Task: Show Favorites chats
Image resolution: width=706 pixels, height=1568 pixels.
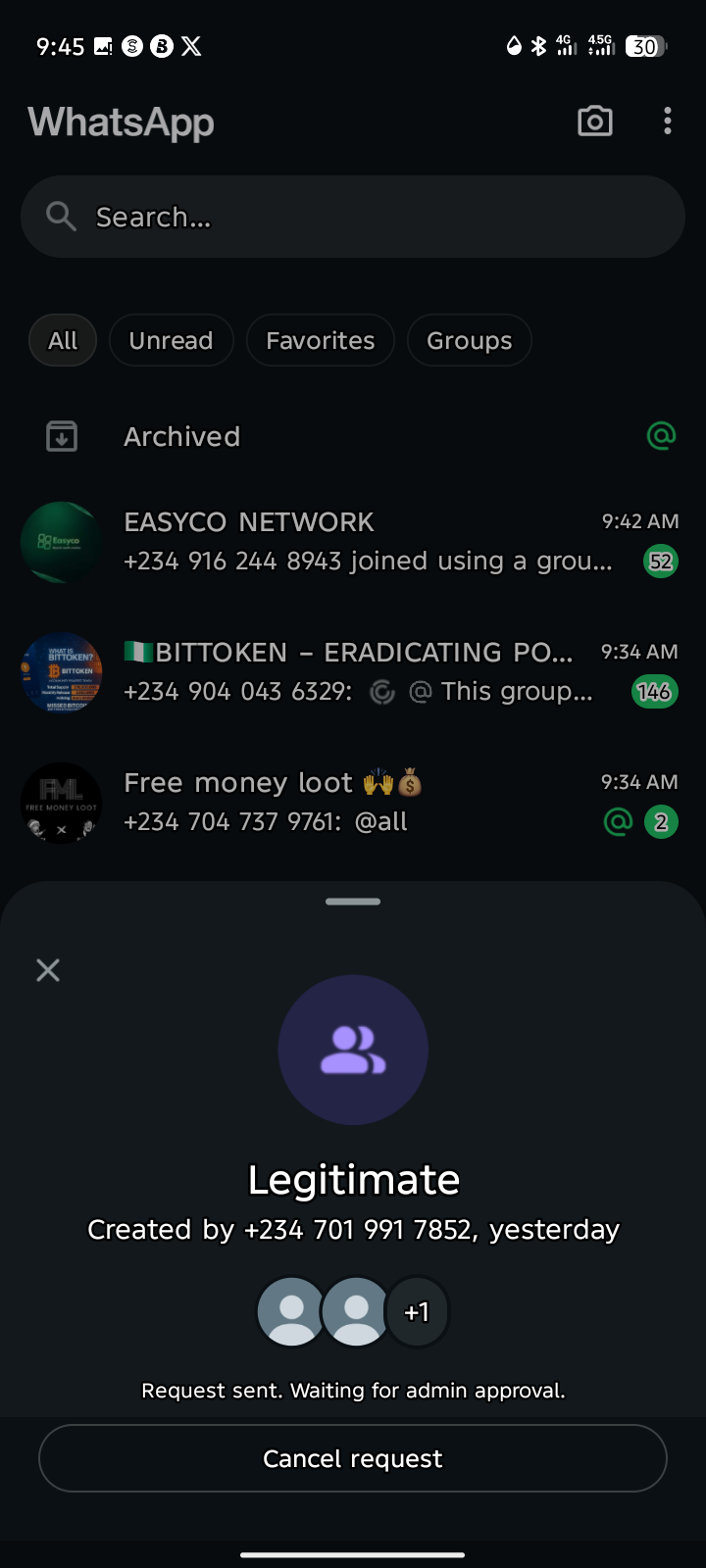Action: point(320,340)
